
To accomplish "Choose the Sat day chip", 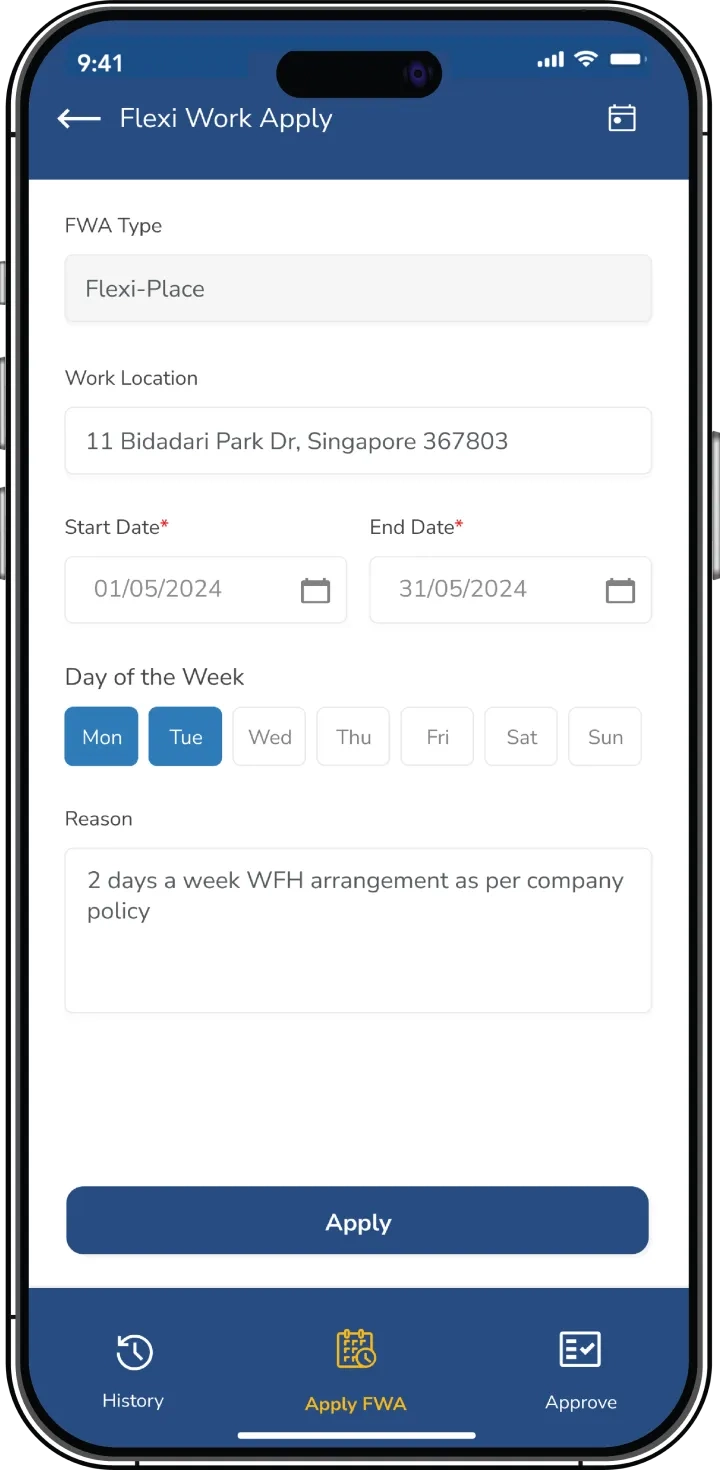I will tap(522, 737).
